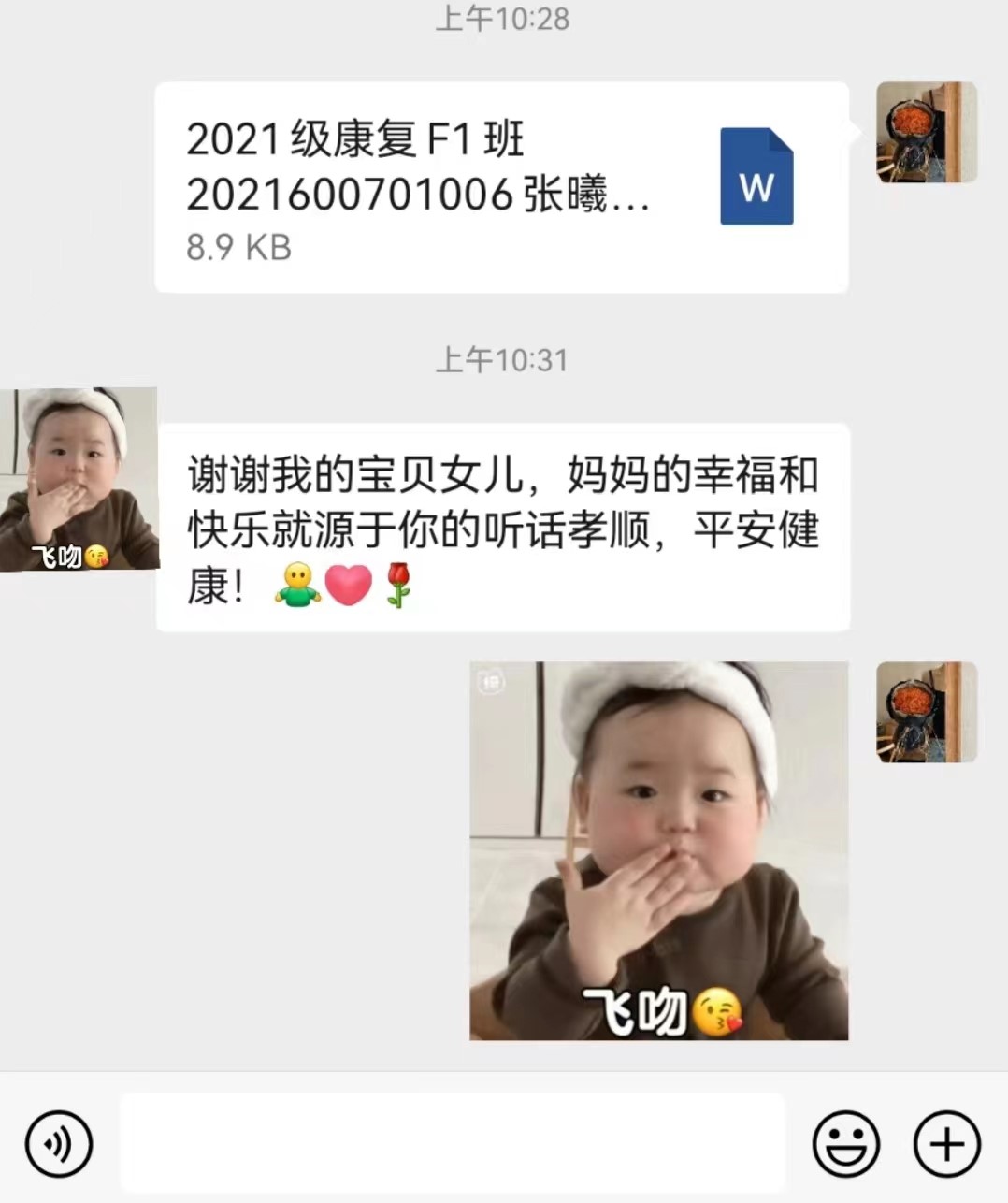Open my avatar beside the Word file
Viewport: 1008px width, 1203px height.
coord(926,132)
